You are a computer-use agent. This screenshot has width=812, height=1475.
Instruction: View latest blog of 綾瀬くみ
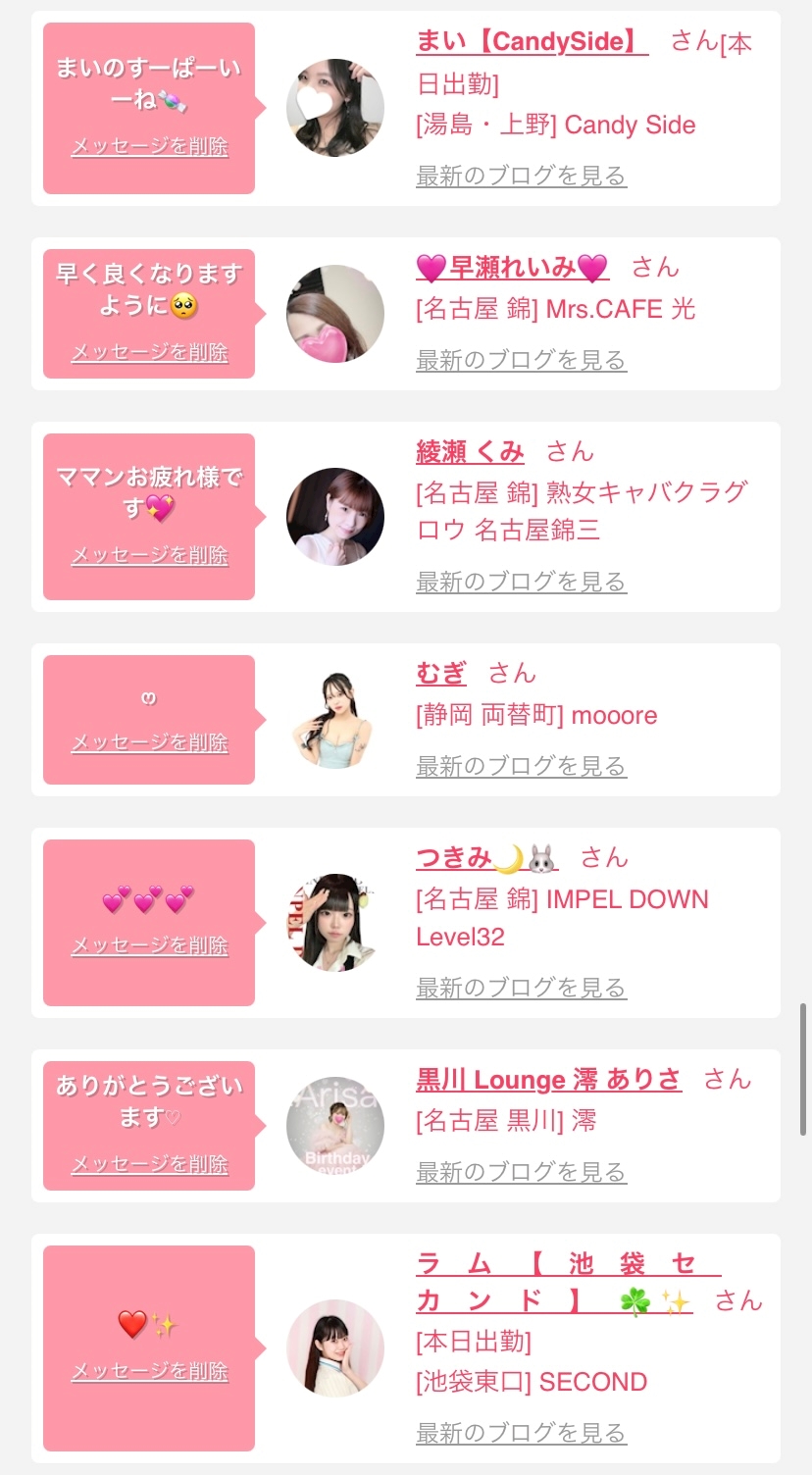point(521,583)
